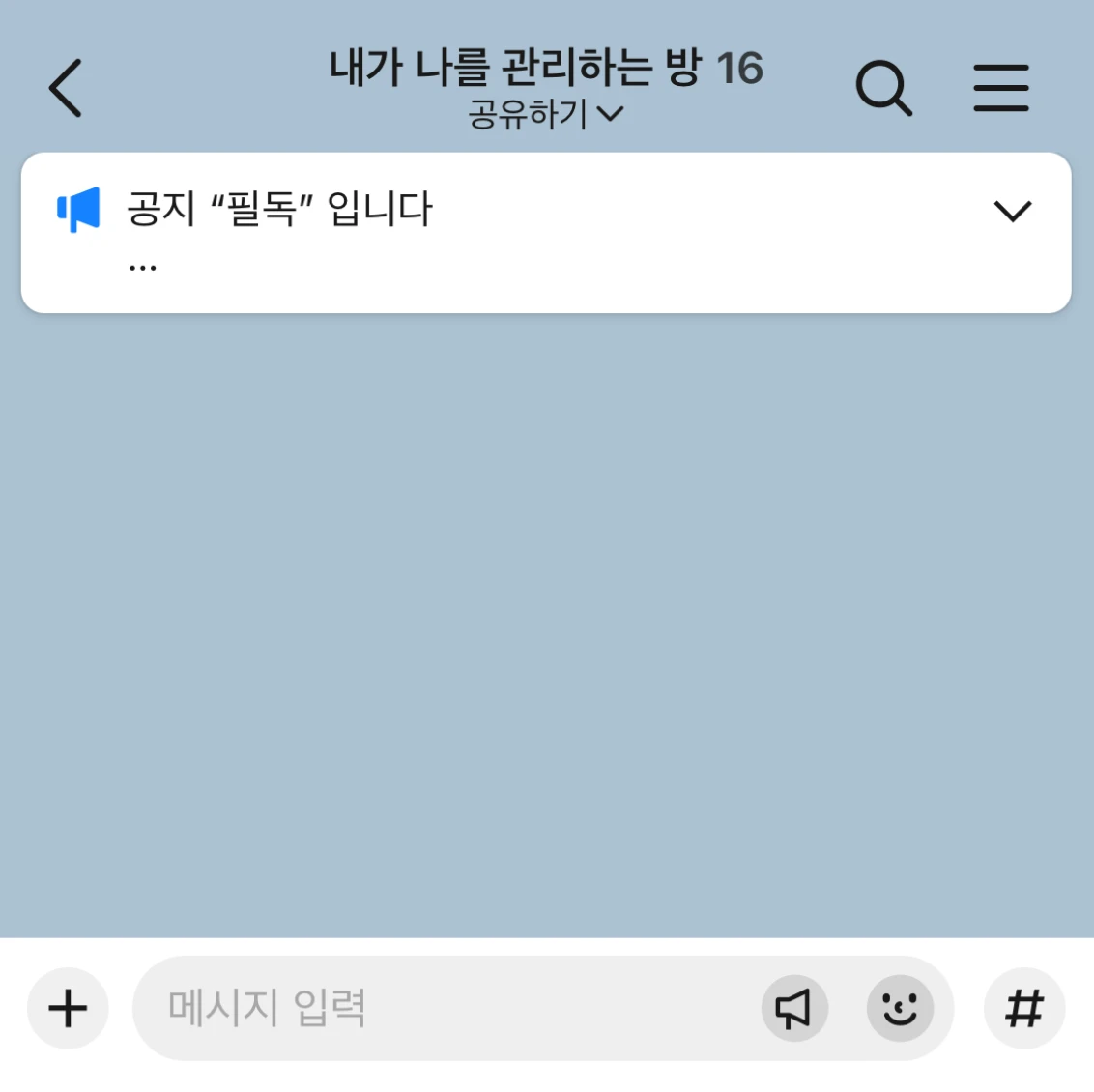This screenshot has width=1094, height=1092.
Task: Tap the megaphone icon in message field
Action: click(x=794, y=1008)
